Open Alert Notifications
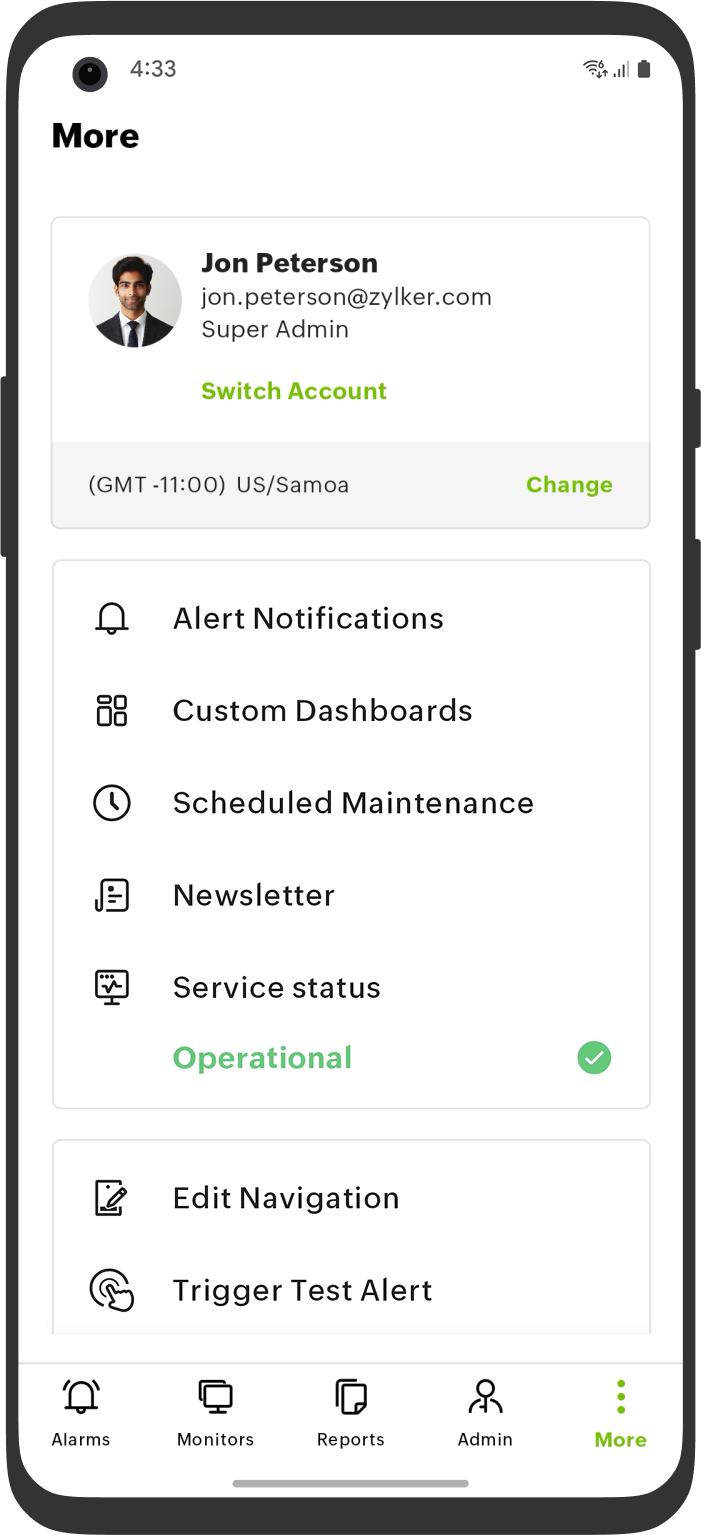This screenshot has width=701, height=1535. [308, 619]
